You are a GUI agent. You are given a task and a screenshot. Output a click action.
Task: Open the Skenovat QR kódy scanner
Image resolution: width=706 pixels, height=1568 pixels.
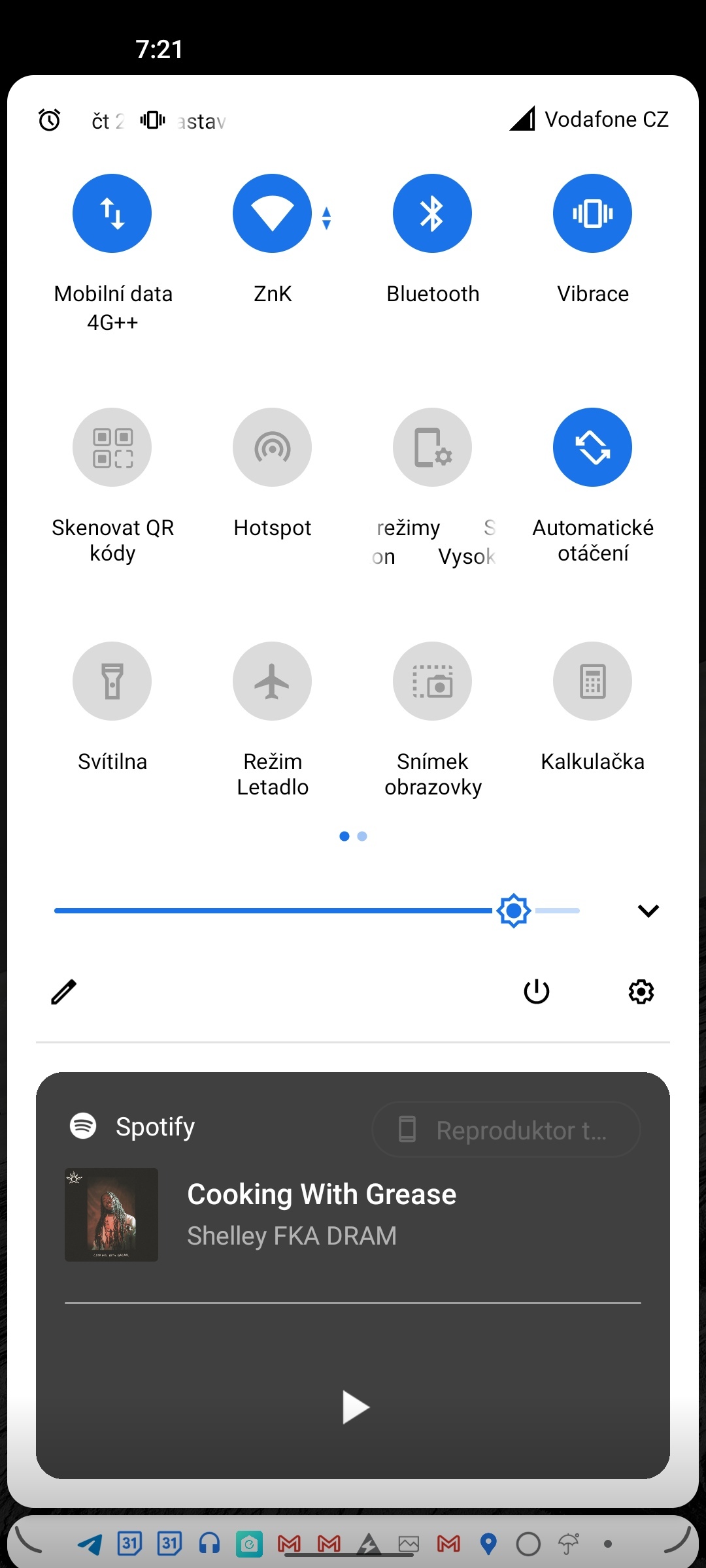click(x=112, y=447)
